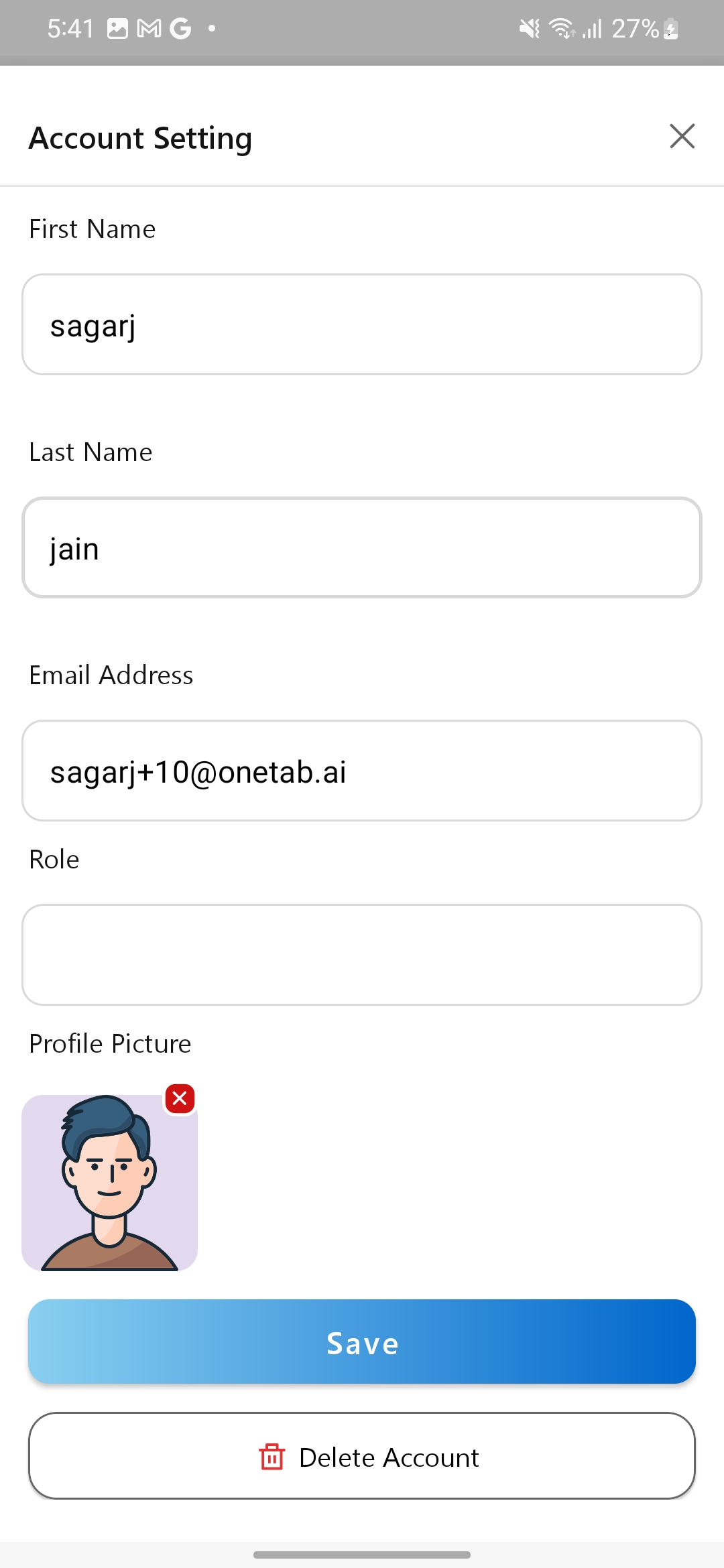Open the profile picture avatar
This screenshot has height=1568, width=724.
click(109, 1183)
